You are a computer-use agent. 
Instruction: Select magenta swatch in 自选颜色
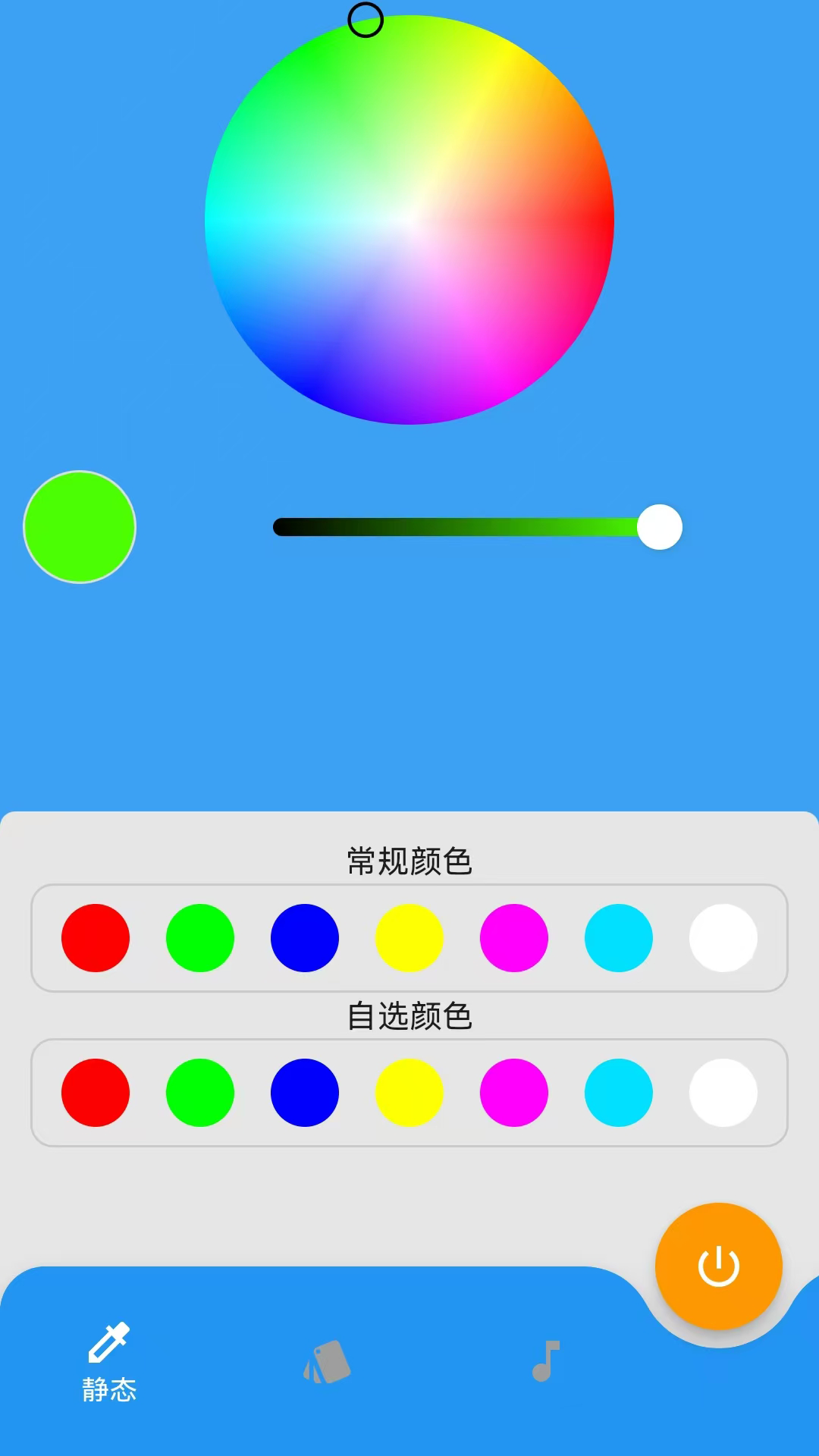pyautogui.click(x=514, y=1093)
